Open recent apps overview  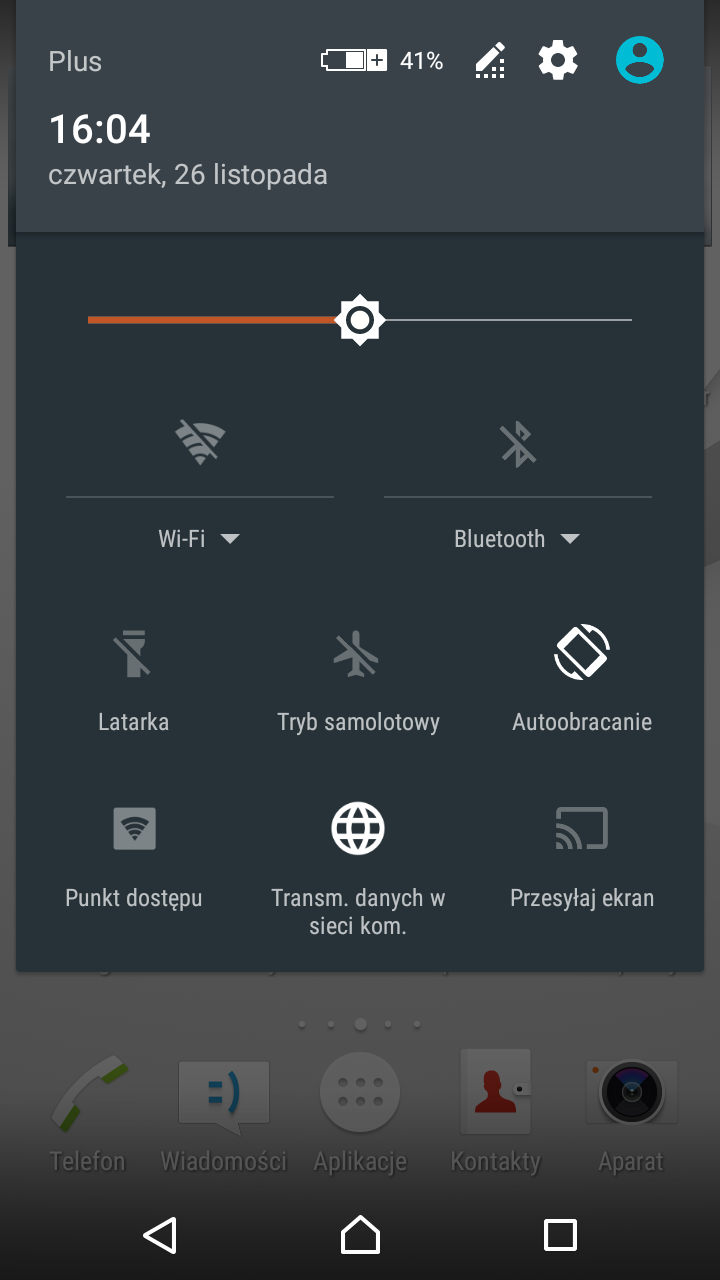point(560,1235)
